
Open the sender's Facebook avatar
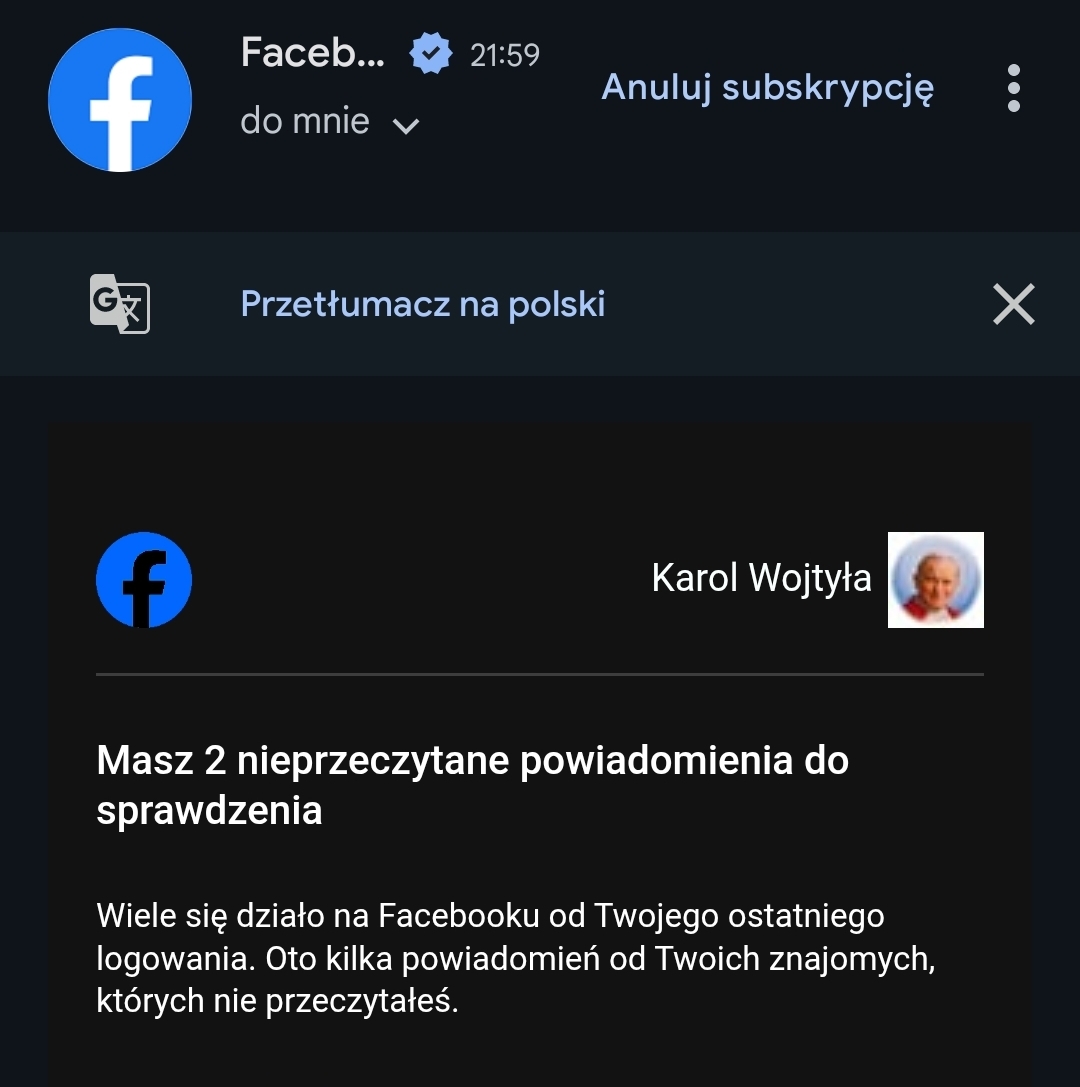(120, 100)
